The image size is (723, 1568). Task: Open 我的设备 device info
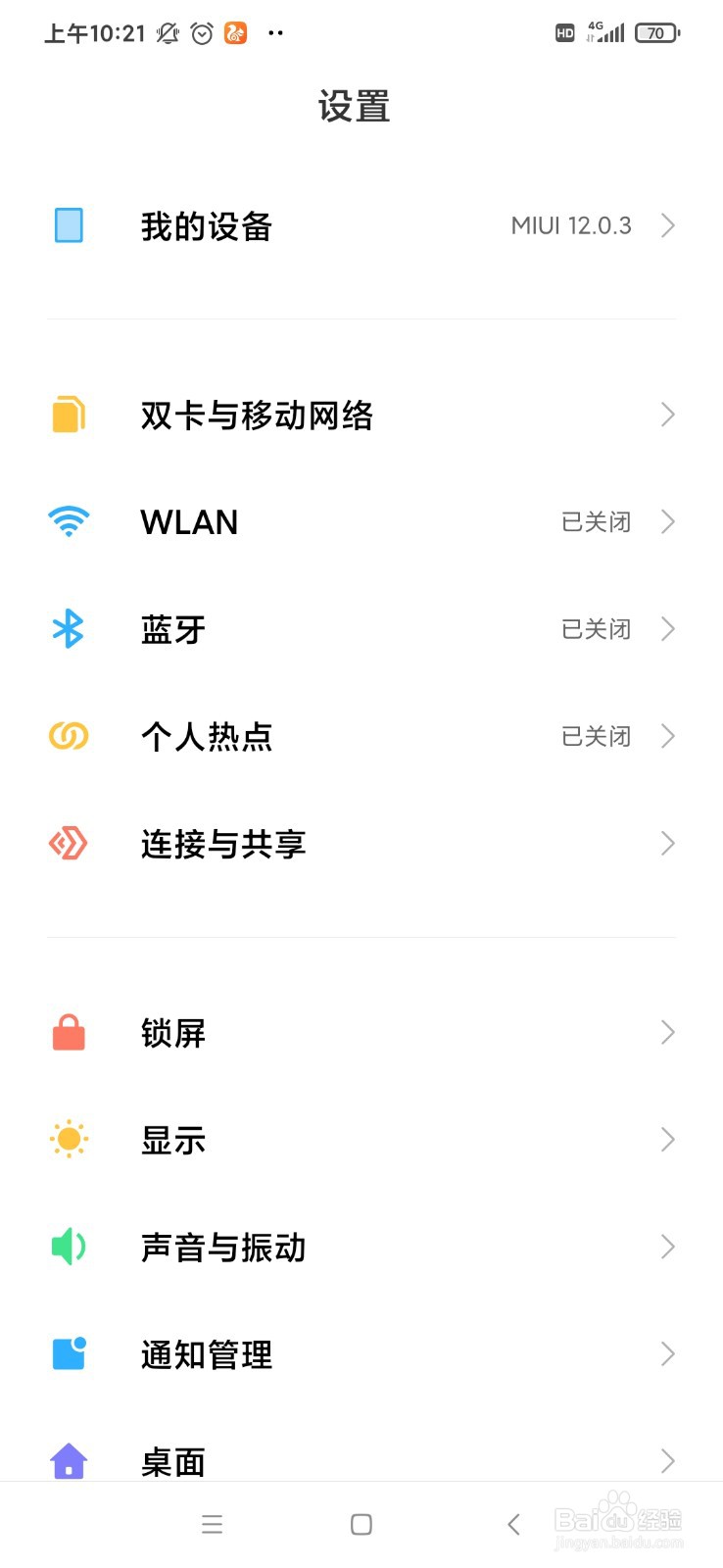pos(361,226)
